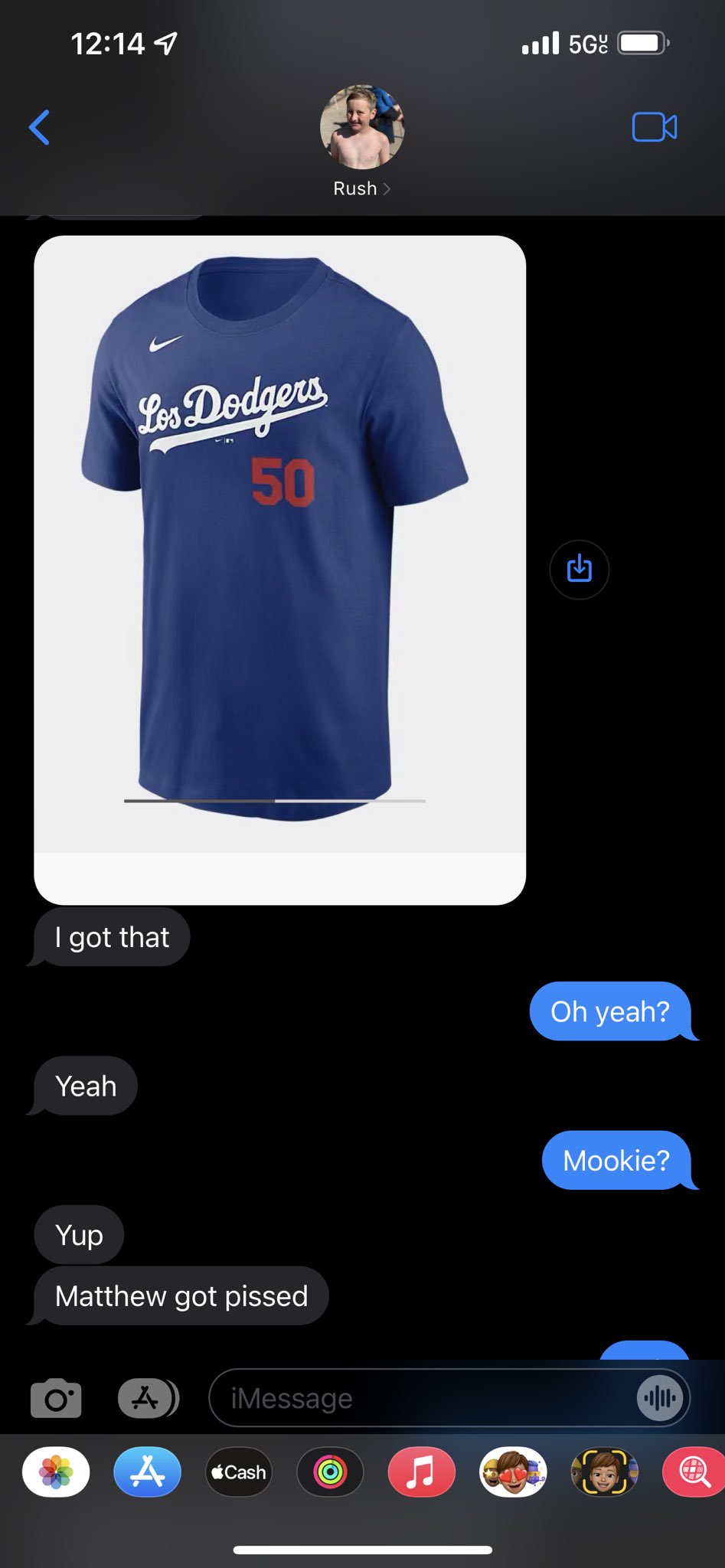The image size is (725, 1568).
Task: Record an audio message
Action: 659,1399
